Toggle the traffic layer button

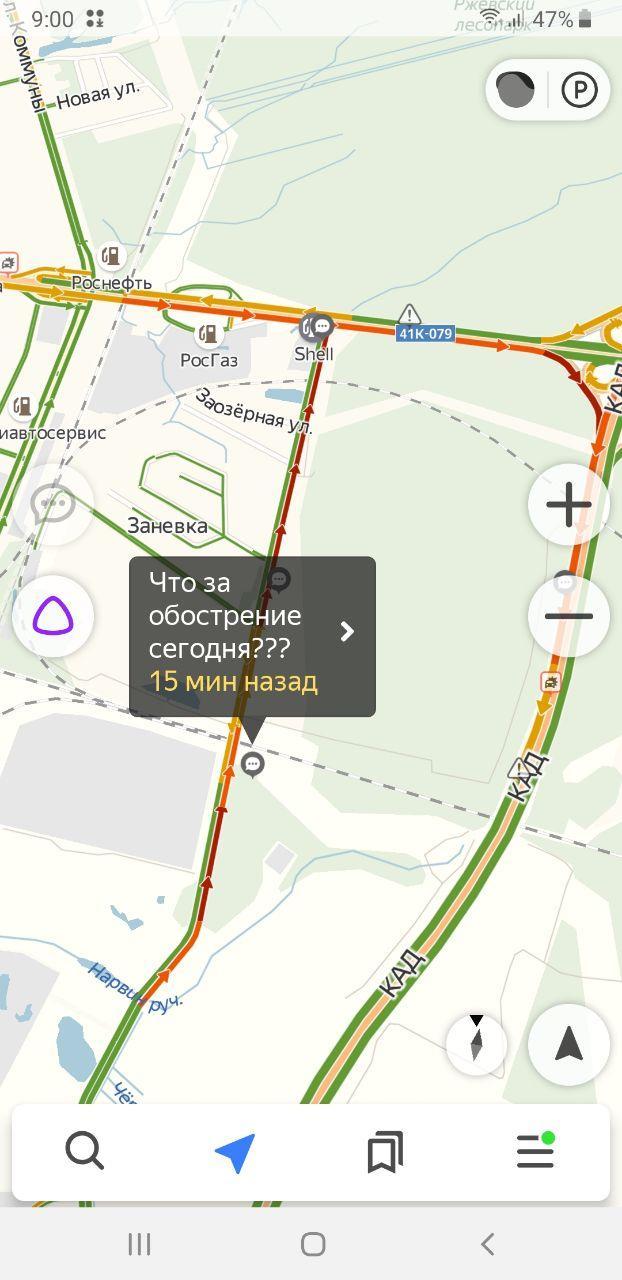click(x=517, y=90)
